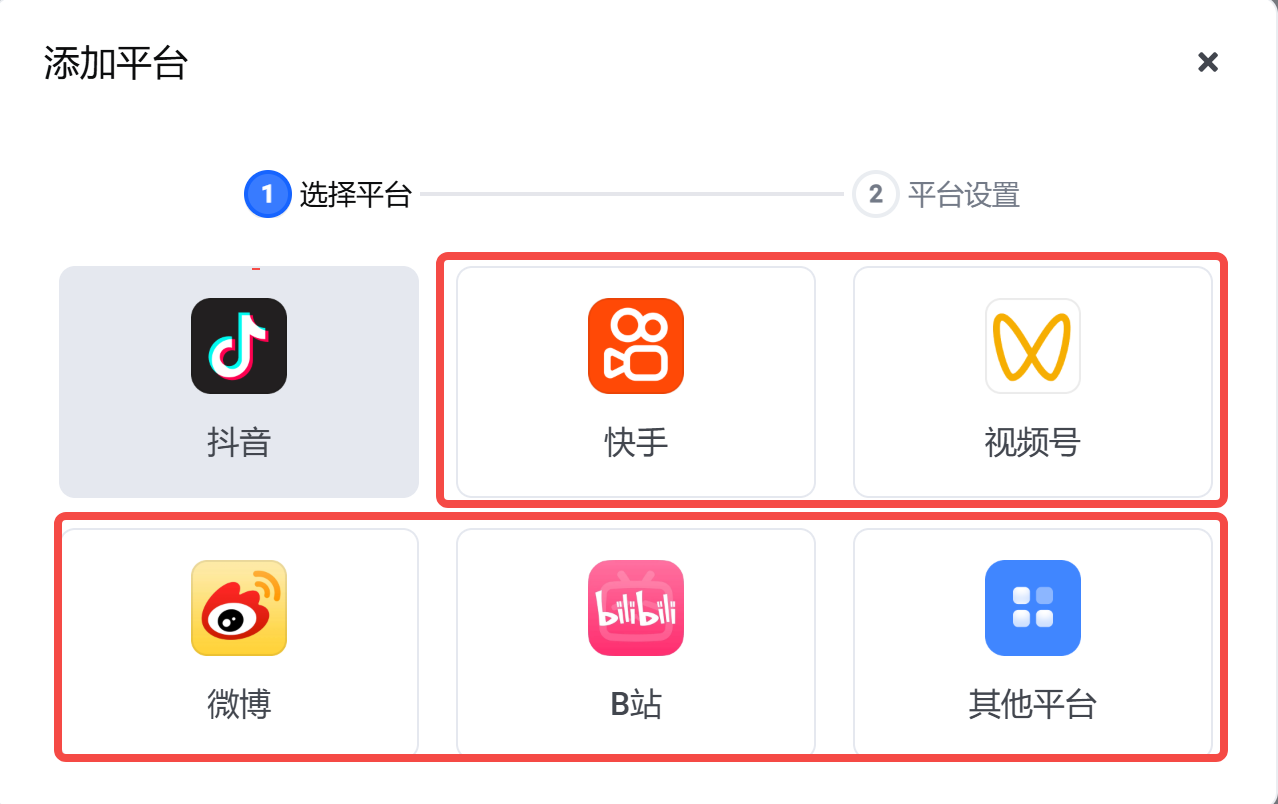The width and height of the screenshot is (1278, 804).
Task: Choose 快手 as the platform
Action: [636, 382]
